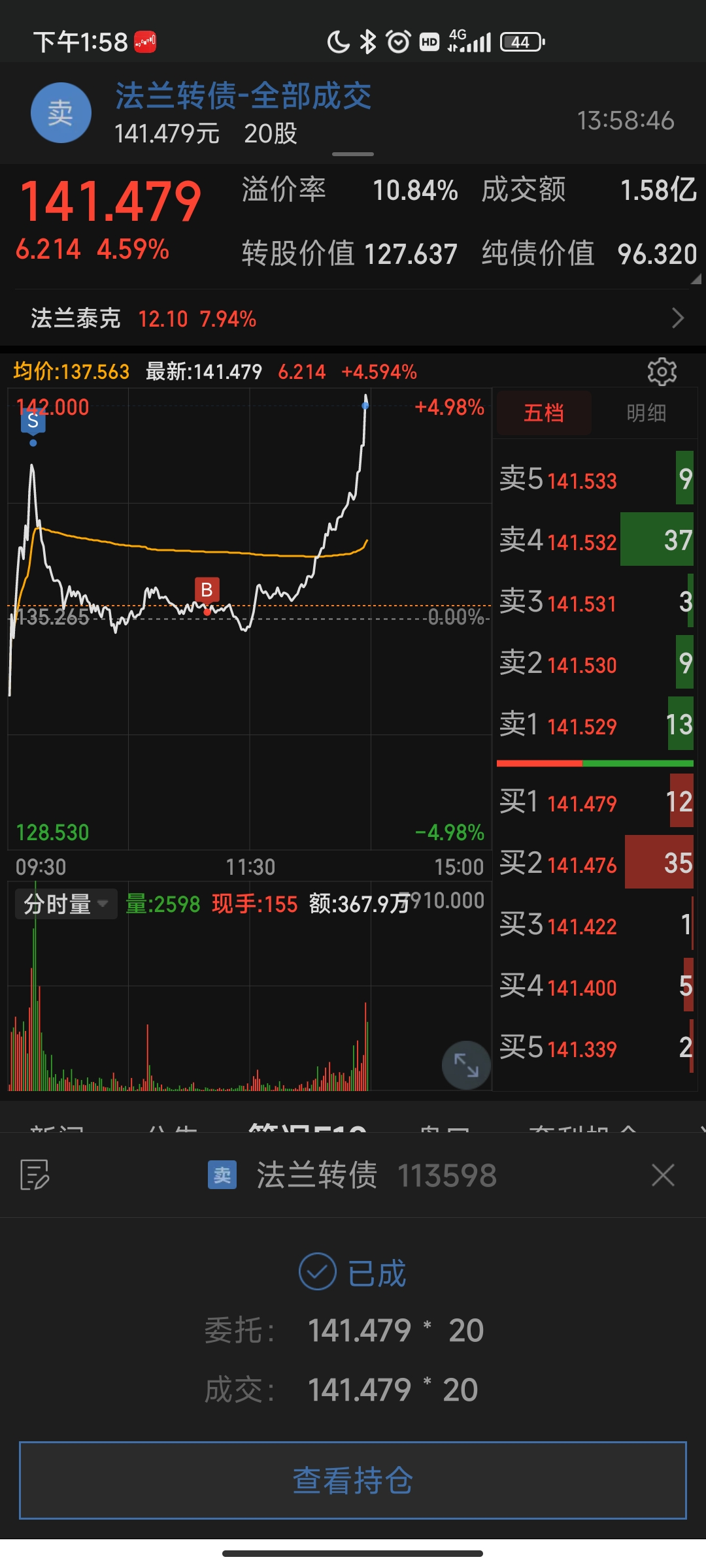Tap the 卖 trade notification banner
The width and height of the screenshot is (706, 1568).
[x=353, y=114]
